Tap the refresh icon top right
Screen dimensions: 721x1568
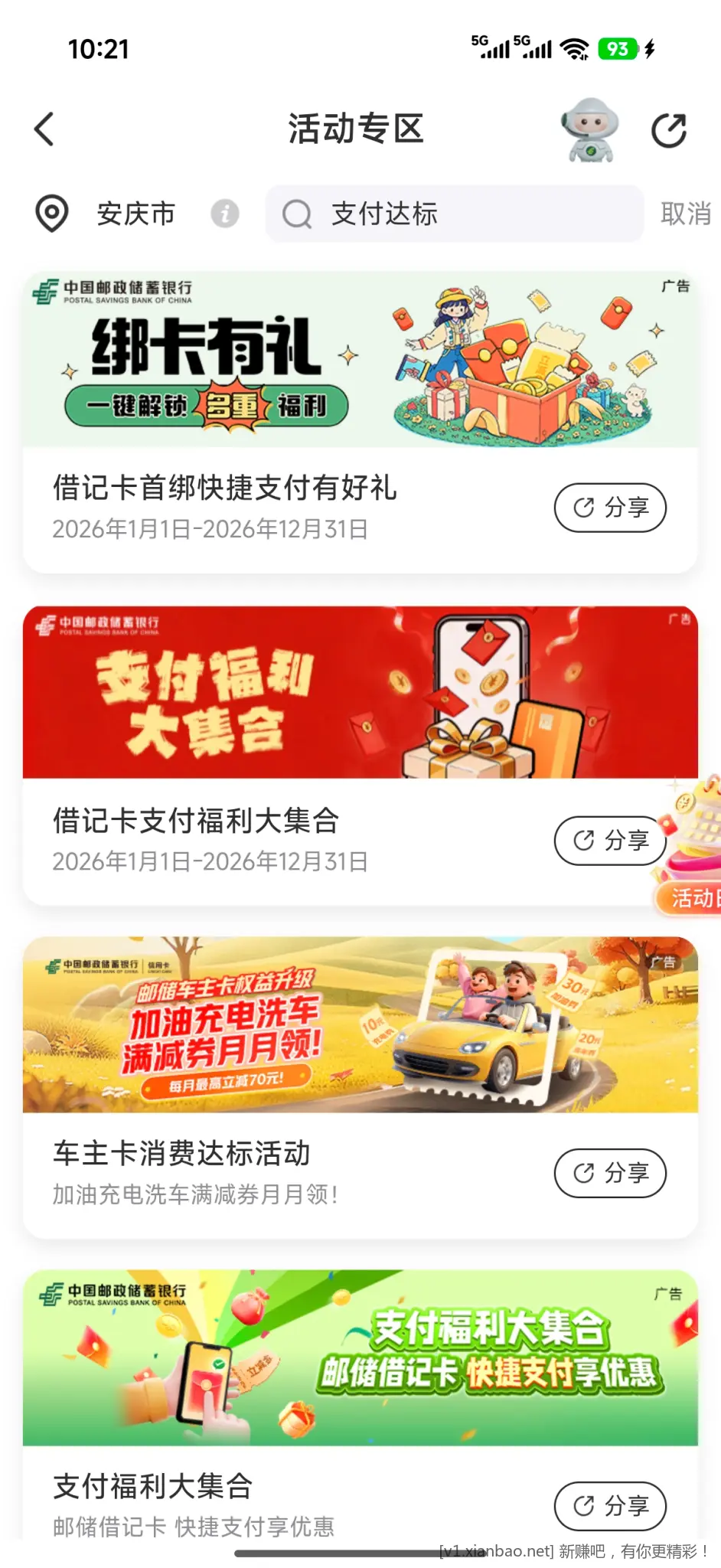tap(670, 129)
